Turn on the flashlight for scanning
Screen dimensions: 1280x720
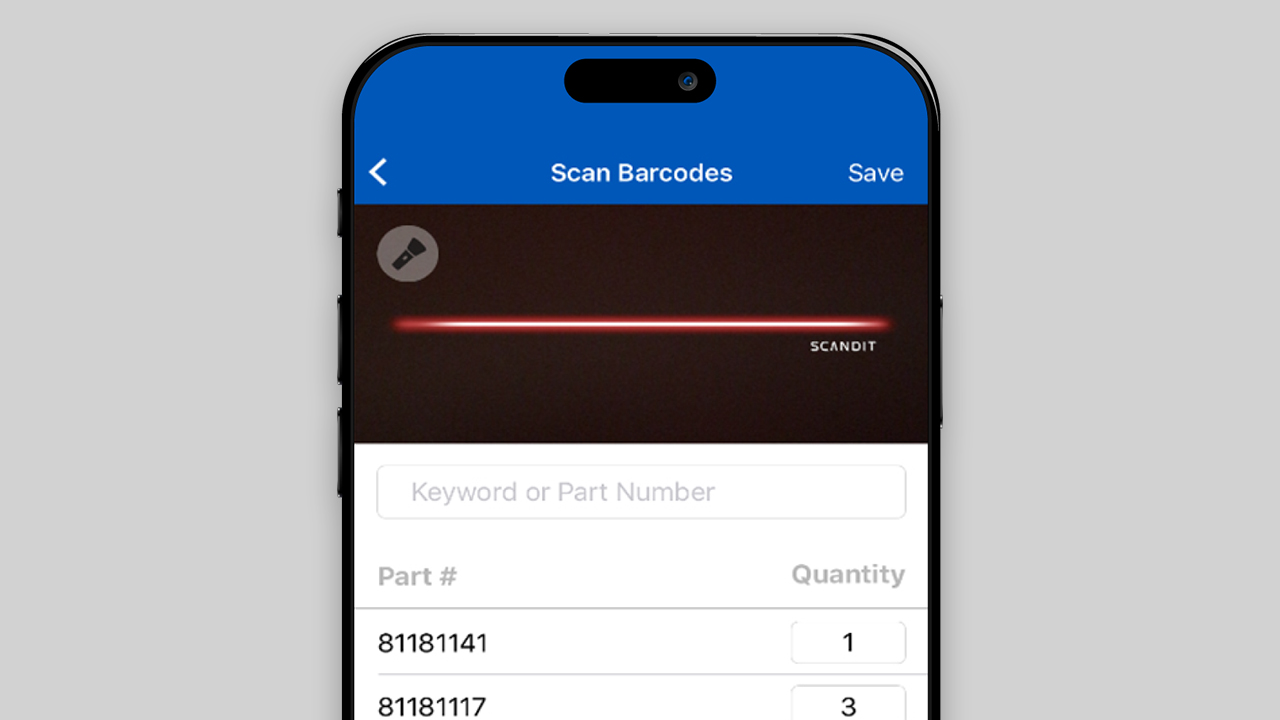click(407, 254)
